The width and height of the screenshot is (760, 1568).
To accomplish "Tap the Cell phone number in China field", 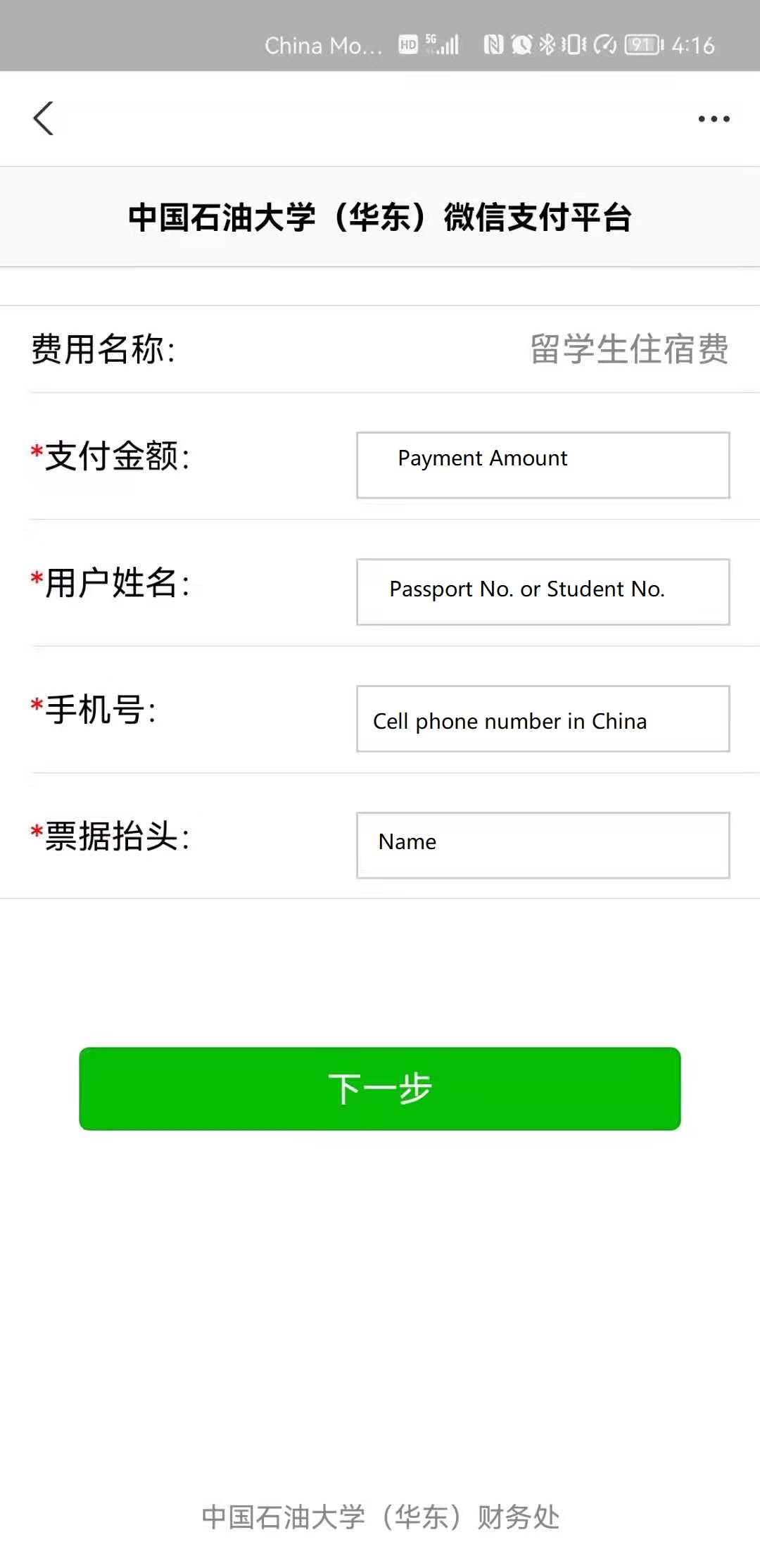I will [x=543, y=718].
